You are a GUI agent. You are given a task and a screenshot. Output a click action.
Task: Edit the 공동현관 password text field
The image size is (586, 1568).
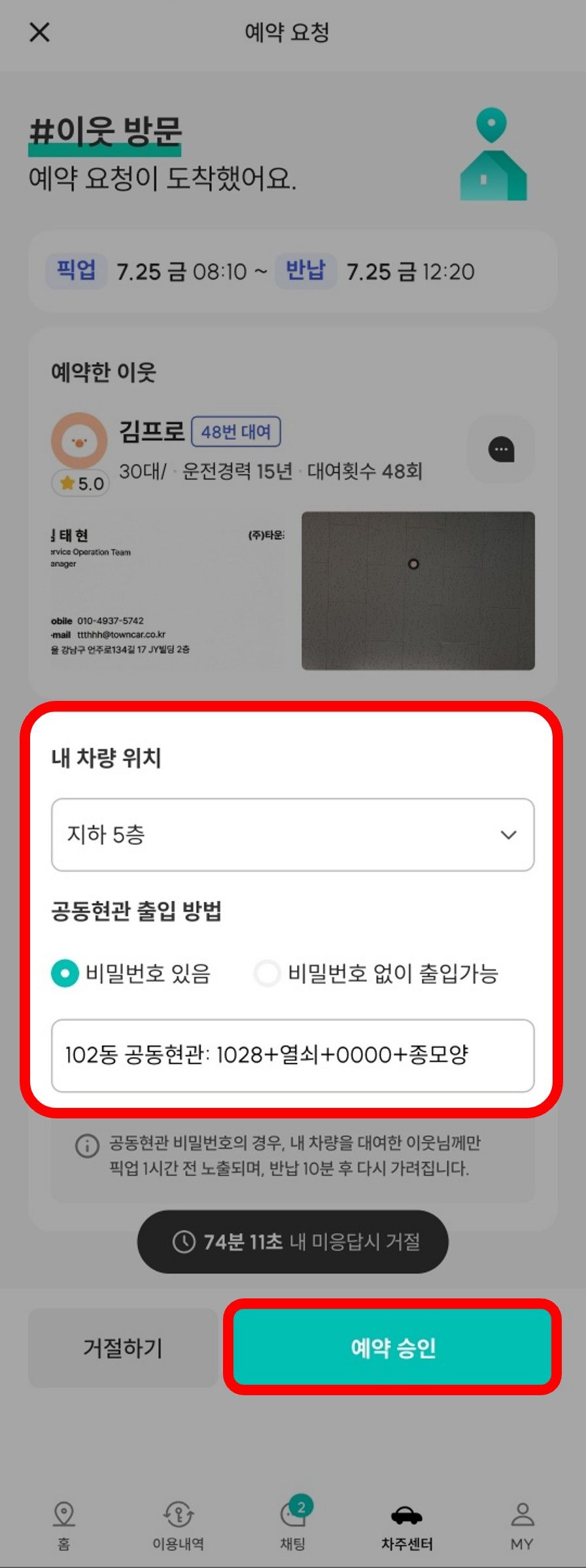coord(293,1055)
